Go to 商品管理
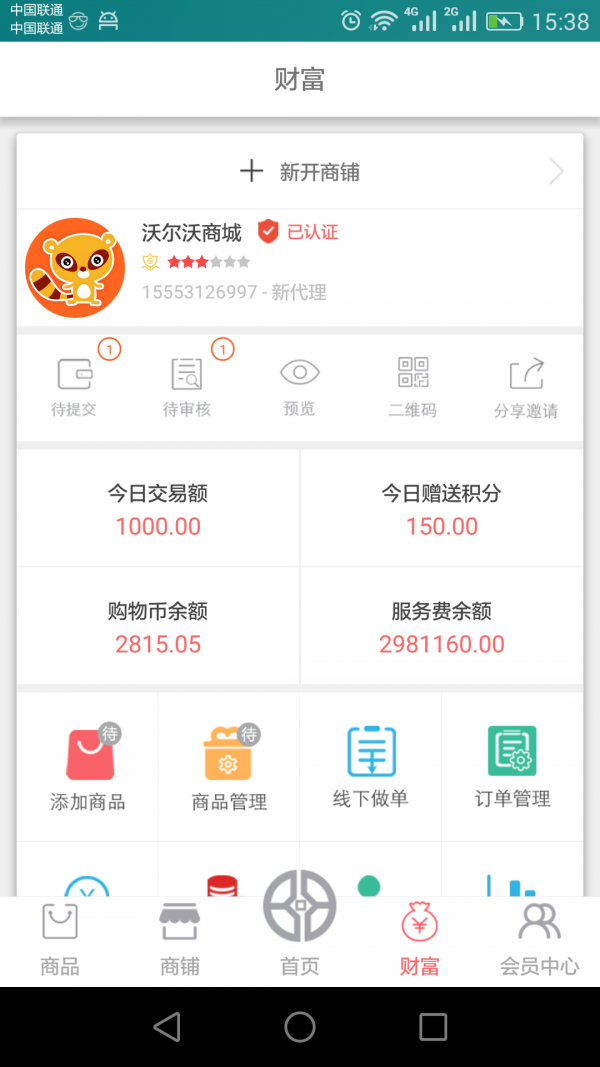 [229, 767]
